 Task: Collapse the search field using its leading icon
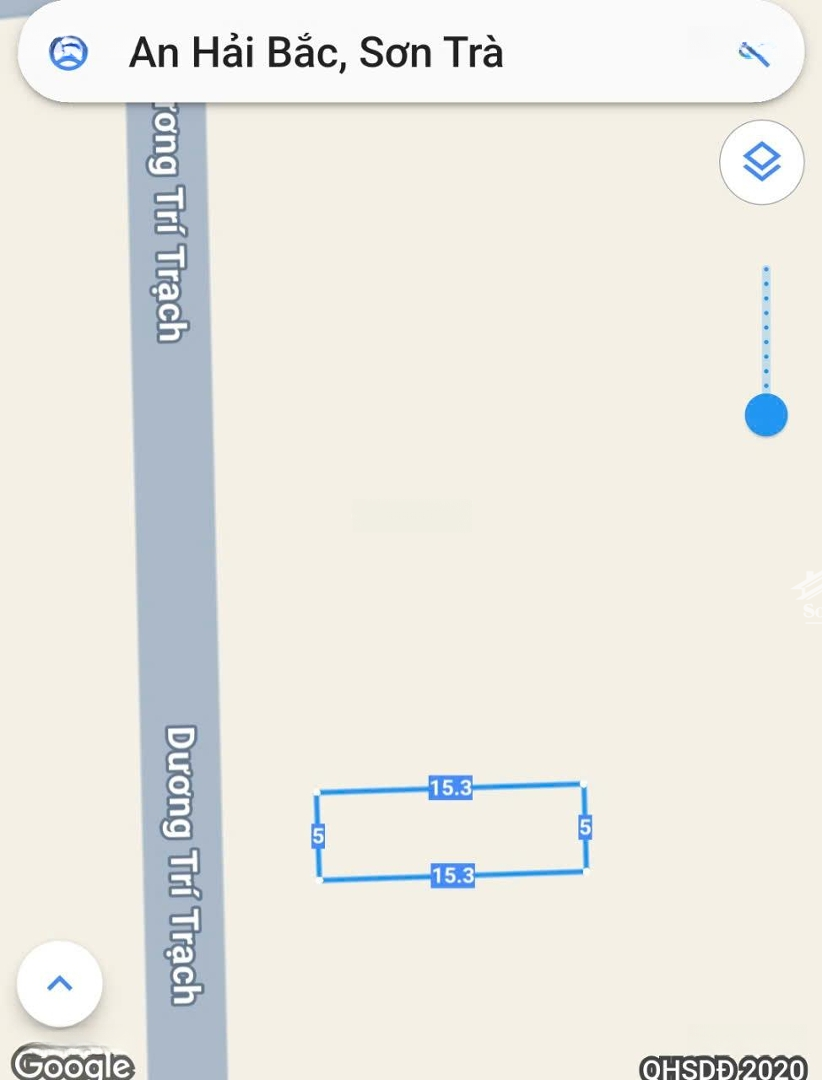(67, 52)
